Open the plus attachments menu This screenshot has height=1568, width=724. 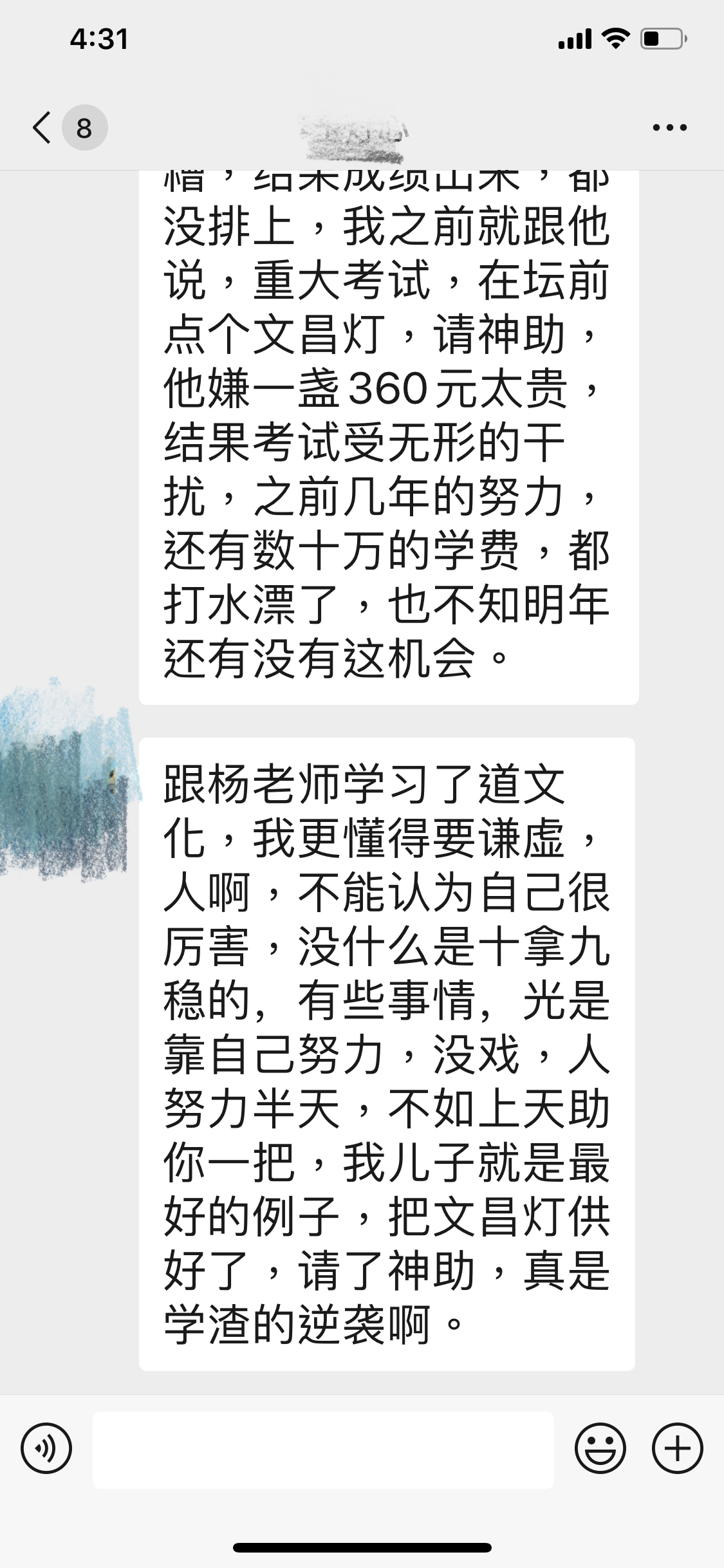[677, 1449]
